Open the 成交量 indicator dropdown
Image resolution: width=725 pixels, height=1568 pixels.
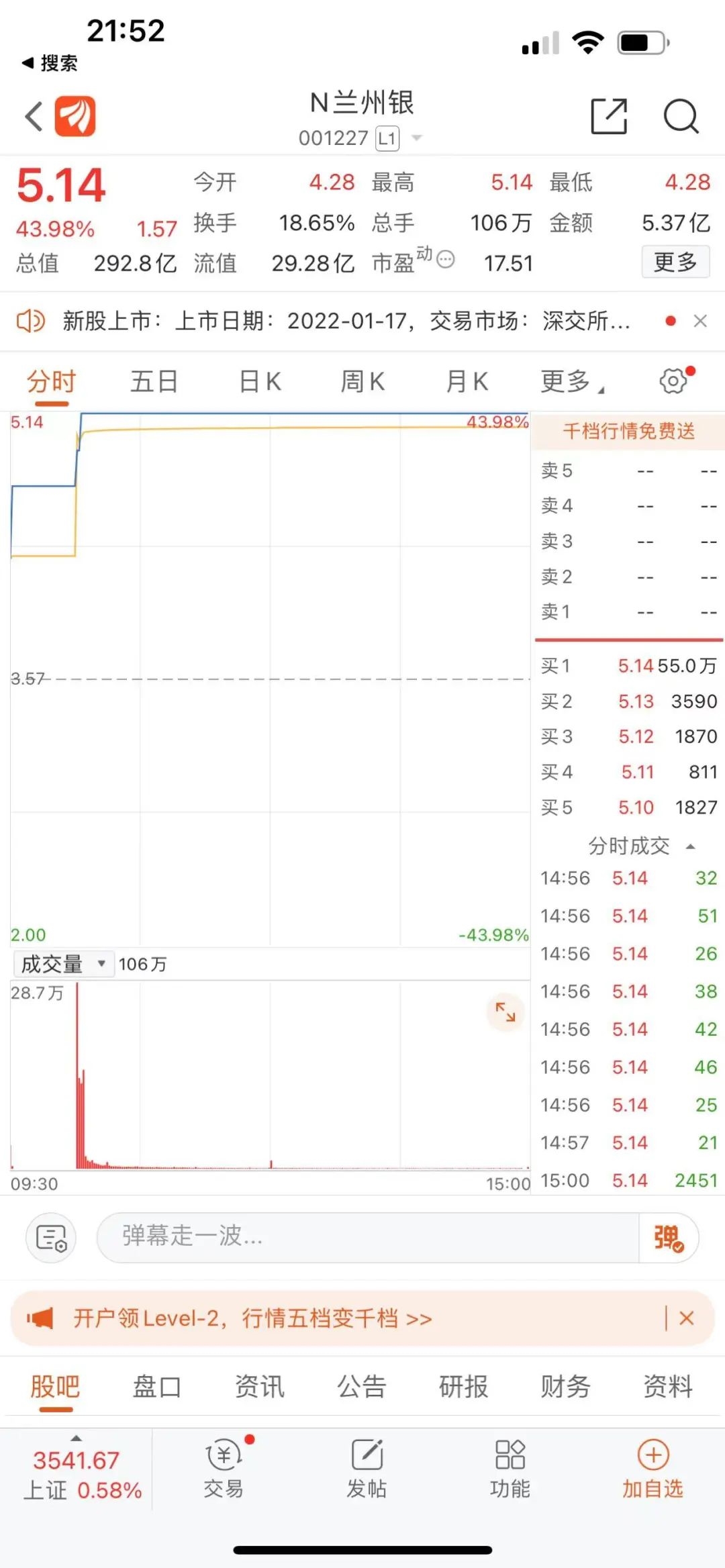[x=62, y=964]
